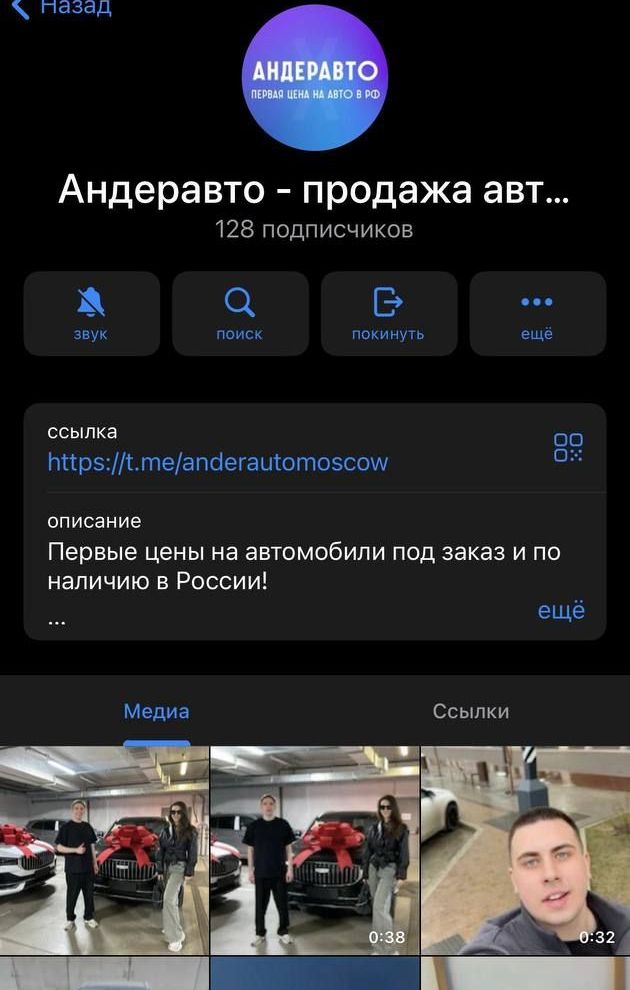Open the t.me/anderautomoscow link
The height and width of the screenshot is (990, 630).
(218, 462)
